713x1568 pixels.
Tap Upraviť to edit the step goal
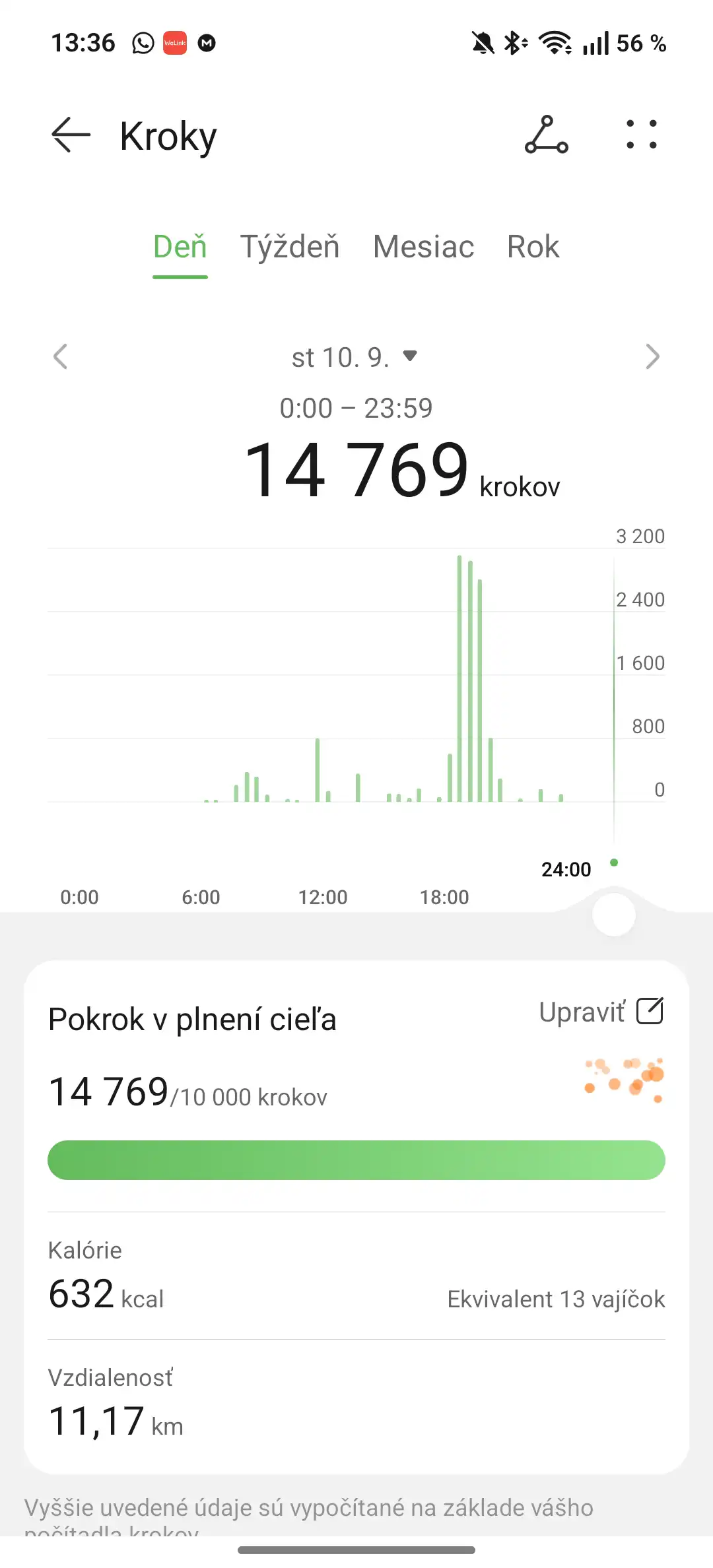pyautogui.click(x=601, y=1012)
